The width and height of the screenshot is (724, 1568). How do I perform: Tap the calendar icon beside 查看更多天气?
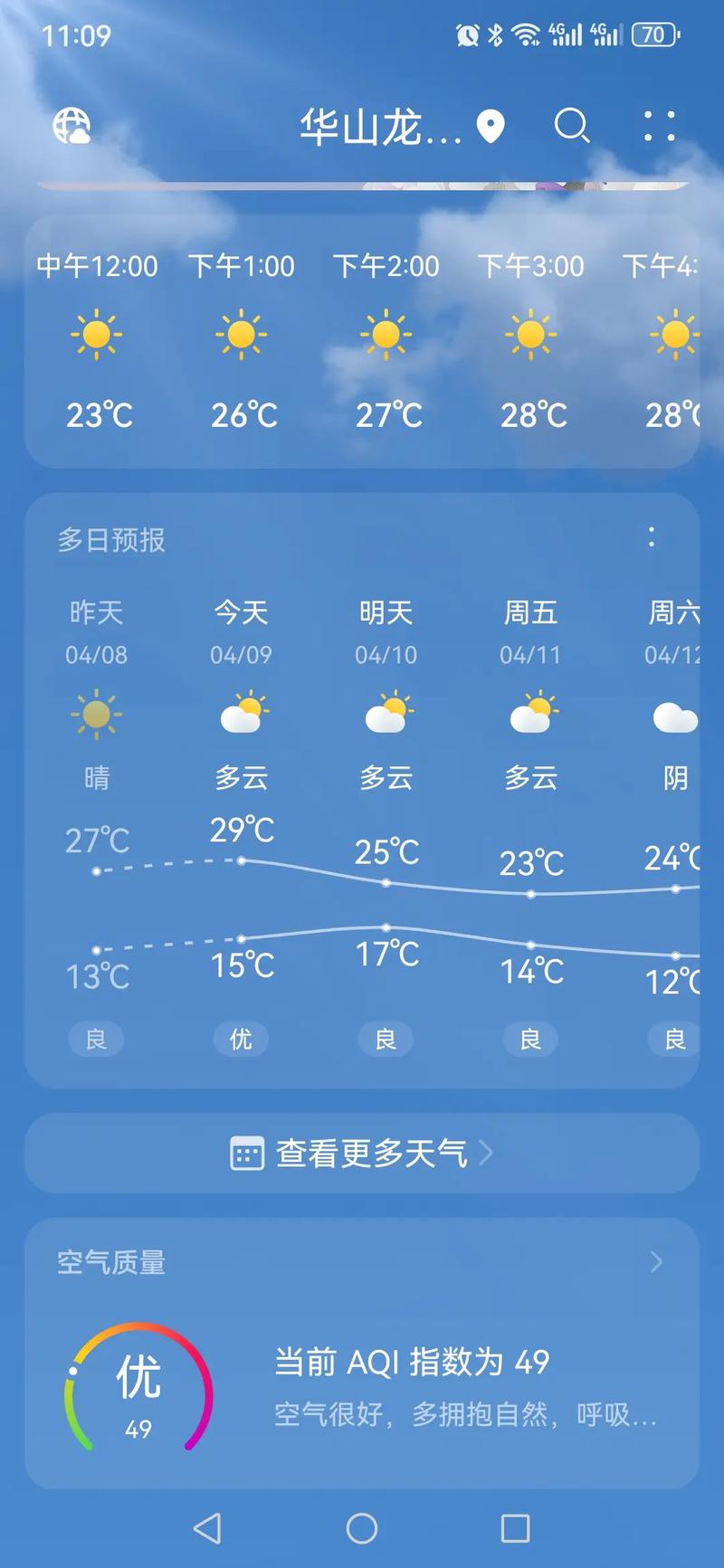click(246, 1153)
